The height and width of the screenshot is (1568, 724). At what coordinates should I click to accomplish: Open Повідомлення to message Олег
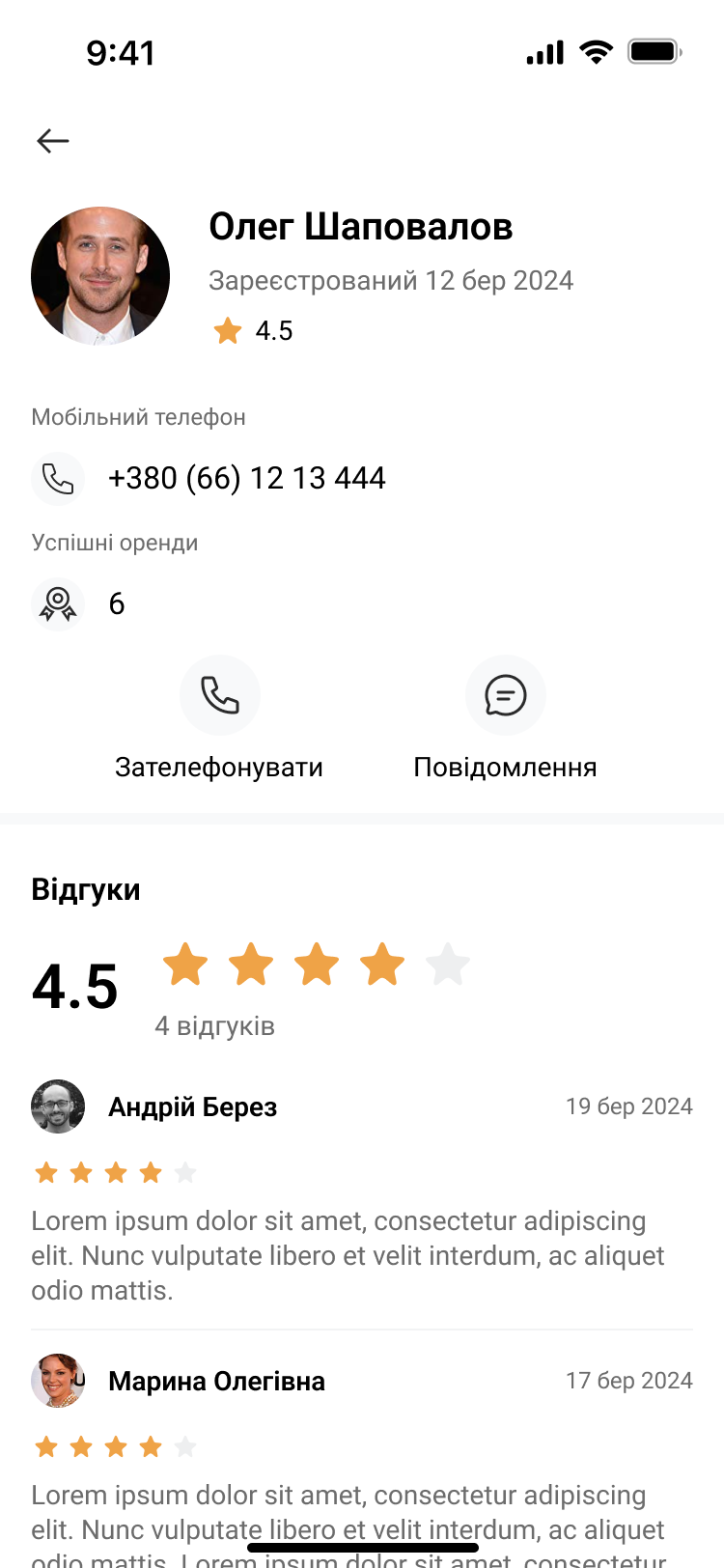(x=505, y=696)
